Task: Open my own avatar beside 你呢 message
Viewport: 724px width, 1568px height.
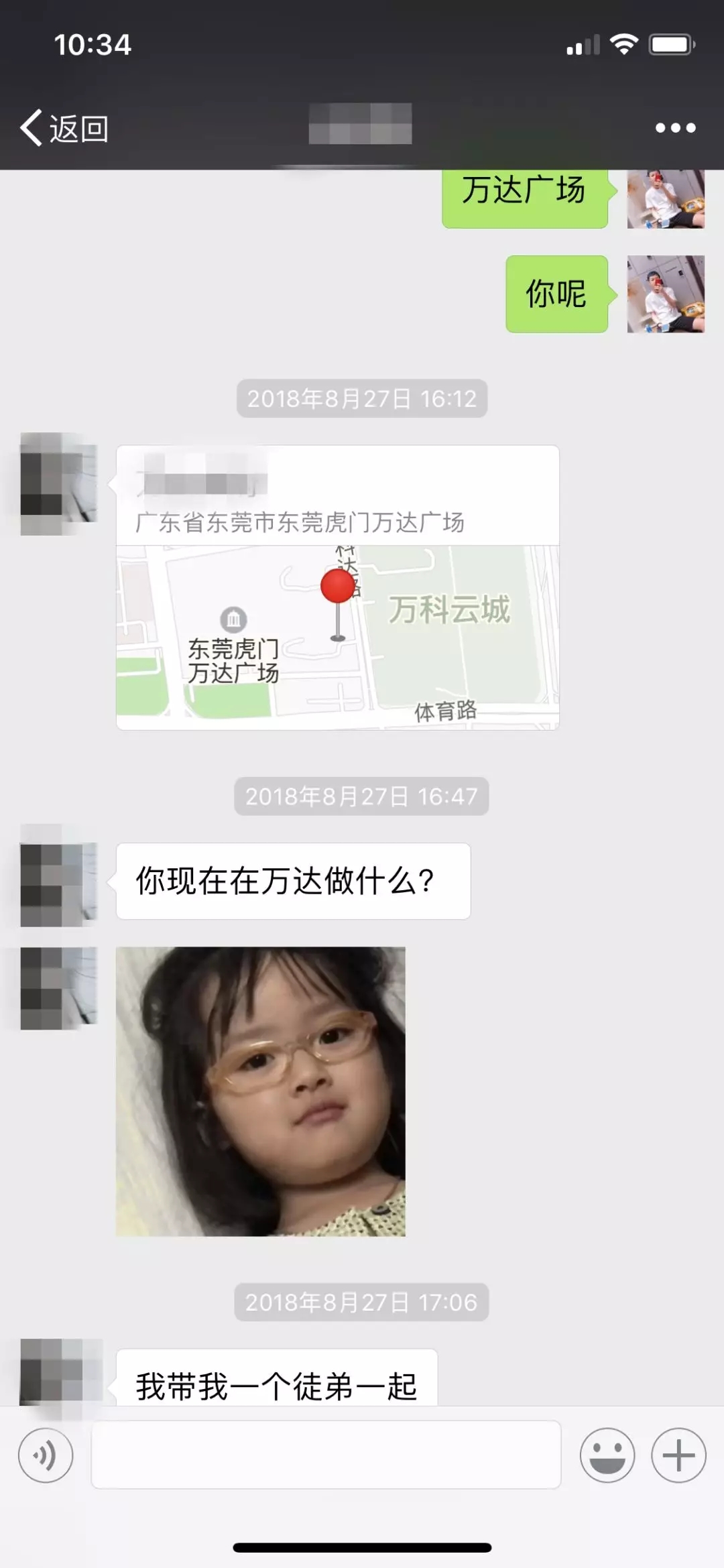Action: pos(665,294)
